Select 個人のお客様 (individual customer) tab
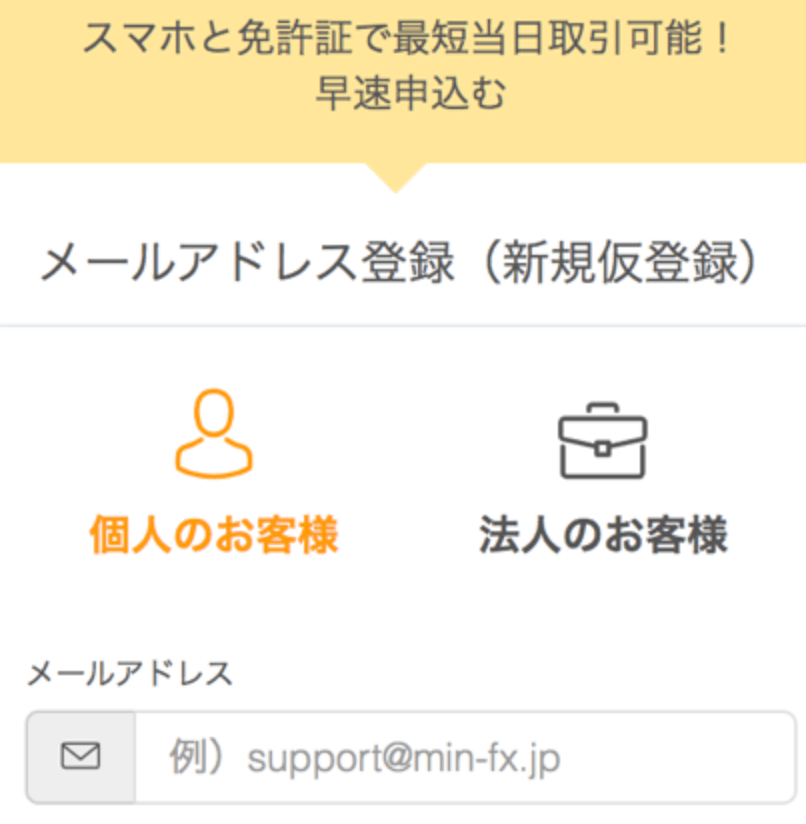 [x=213, y=475]
